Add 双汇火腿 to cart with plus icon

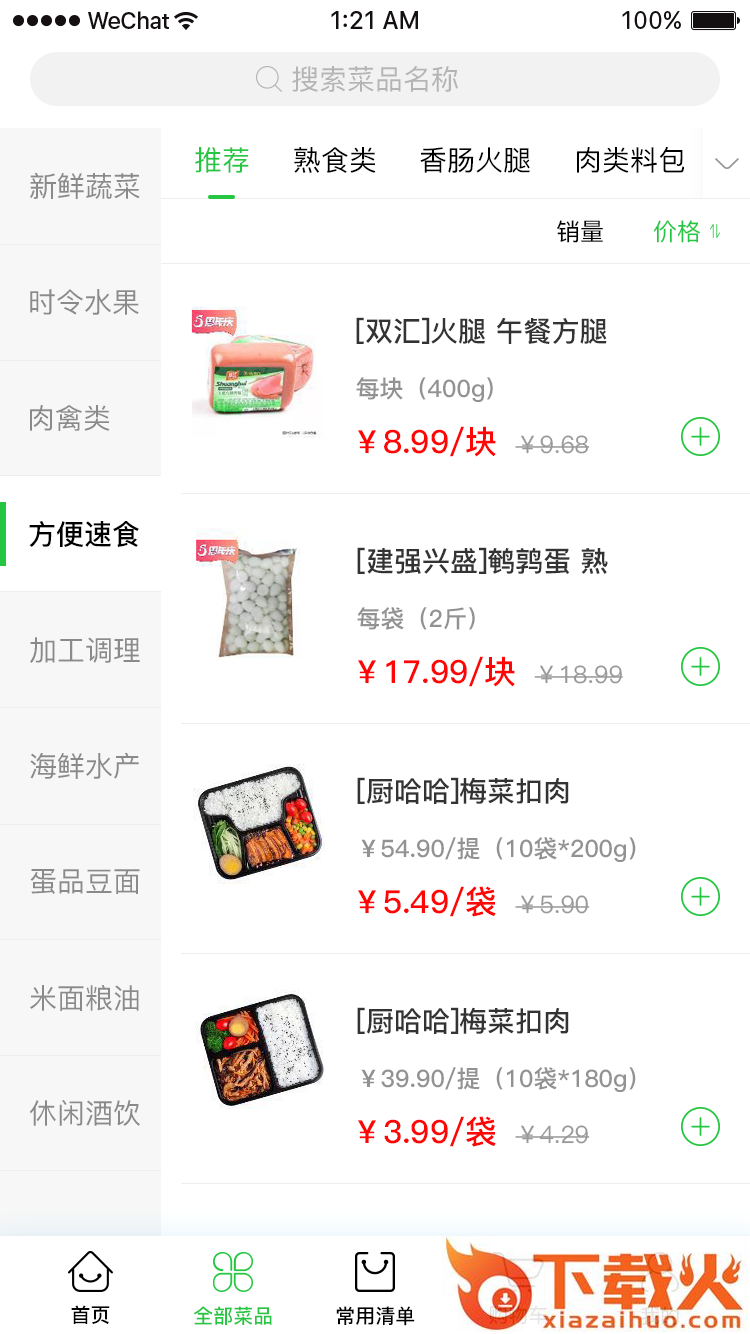coord(699,437)
